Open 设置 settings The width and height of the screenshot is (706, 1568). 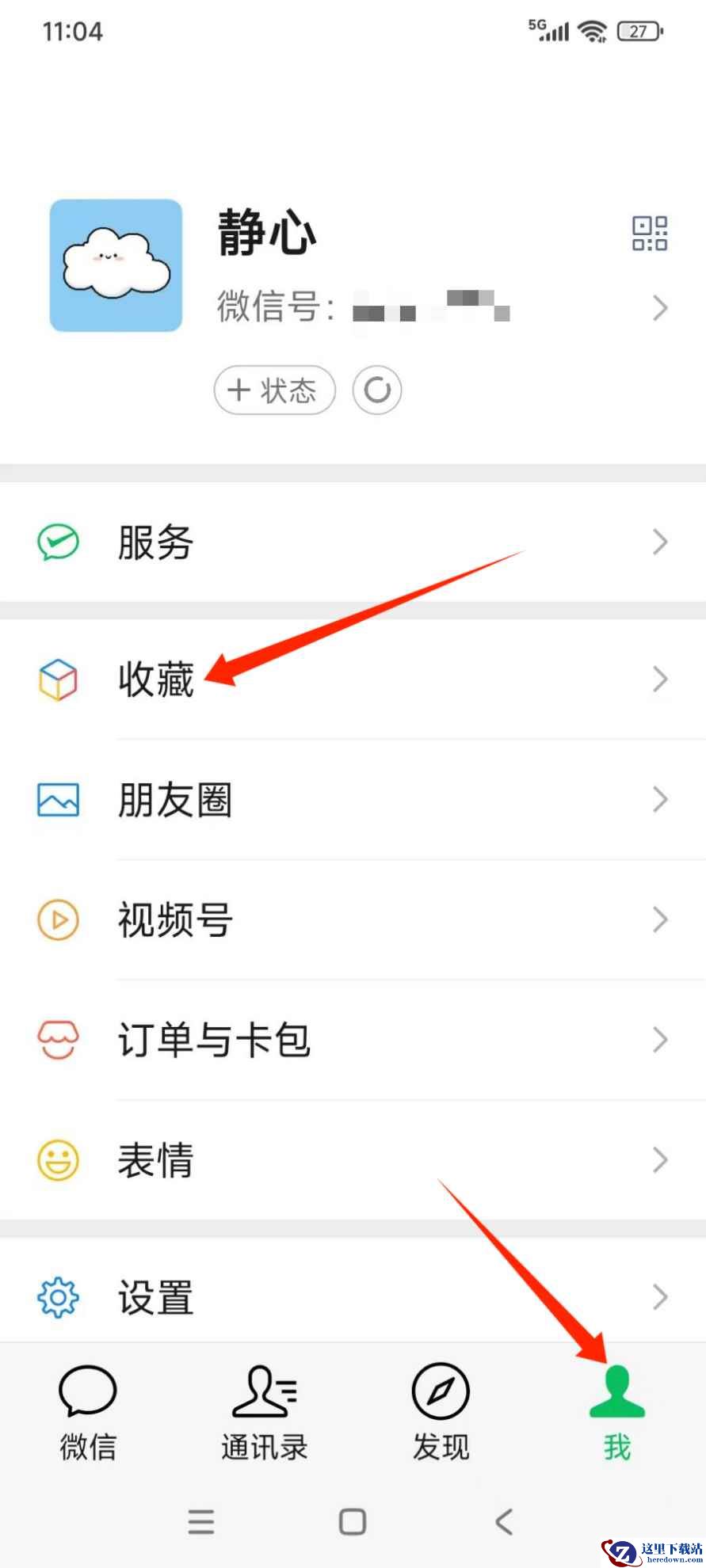(x=353, y=1297)
